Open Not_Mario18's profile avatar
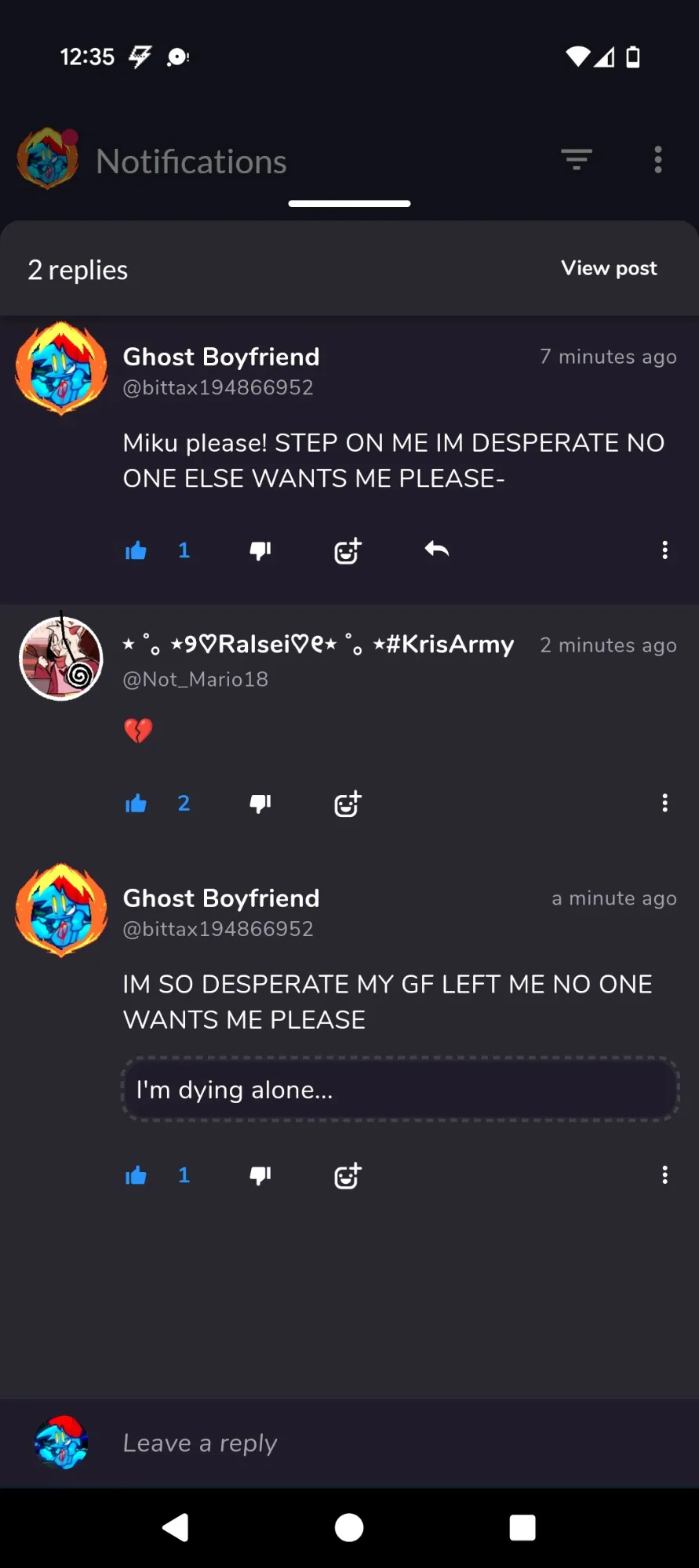Screen dimensions: 699x1568 coord(61,658)
